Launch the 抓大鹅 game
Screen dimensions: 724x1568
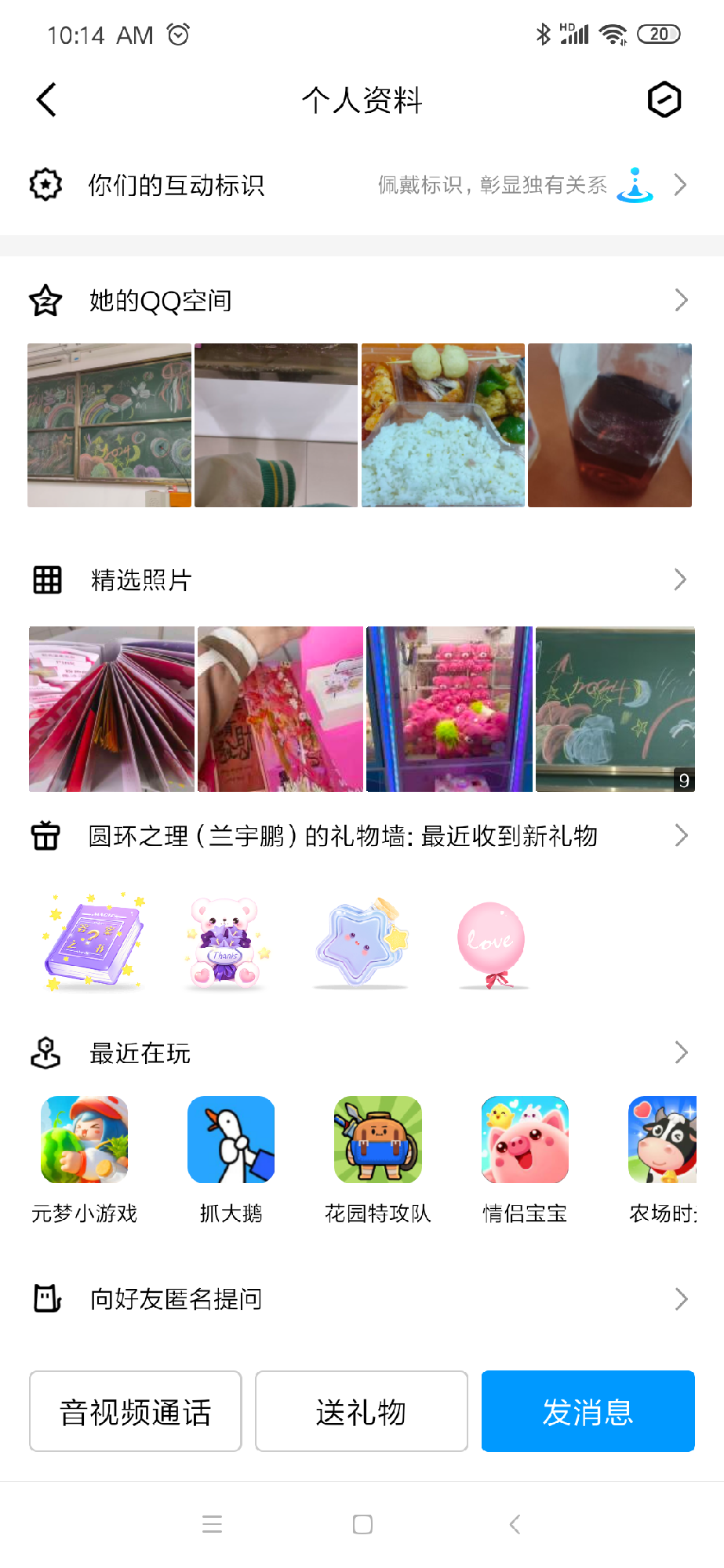click(231, 1140)
